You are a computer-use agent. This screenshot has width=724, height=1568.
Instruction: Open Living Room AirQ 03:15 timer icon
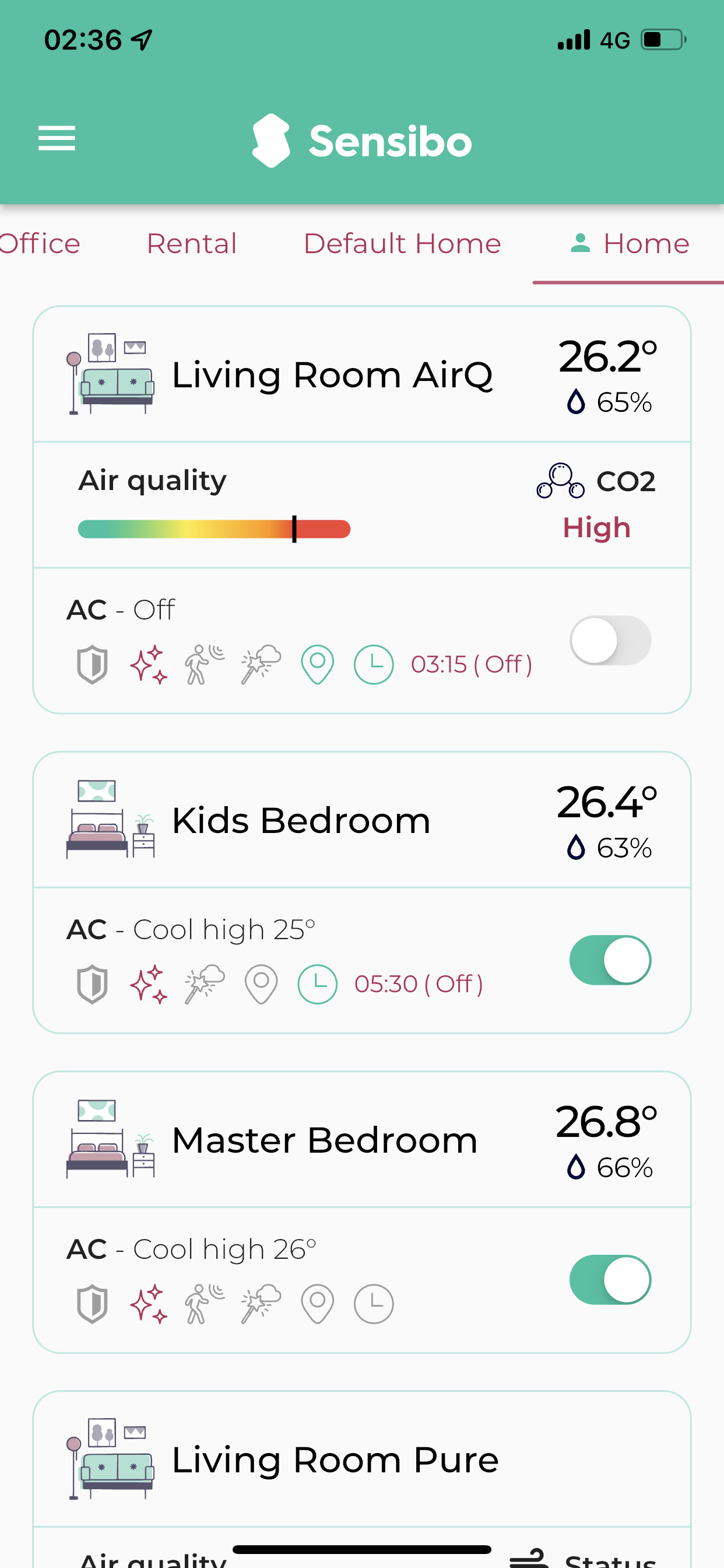tap(374, 664)
